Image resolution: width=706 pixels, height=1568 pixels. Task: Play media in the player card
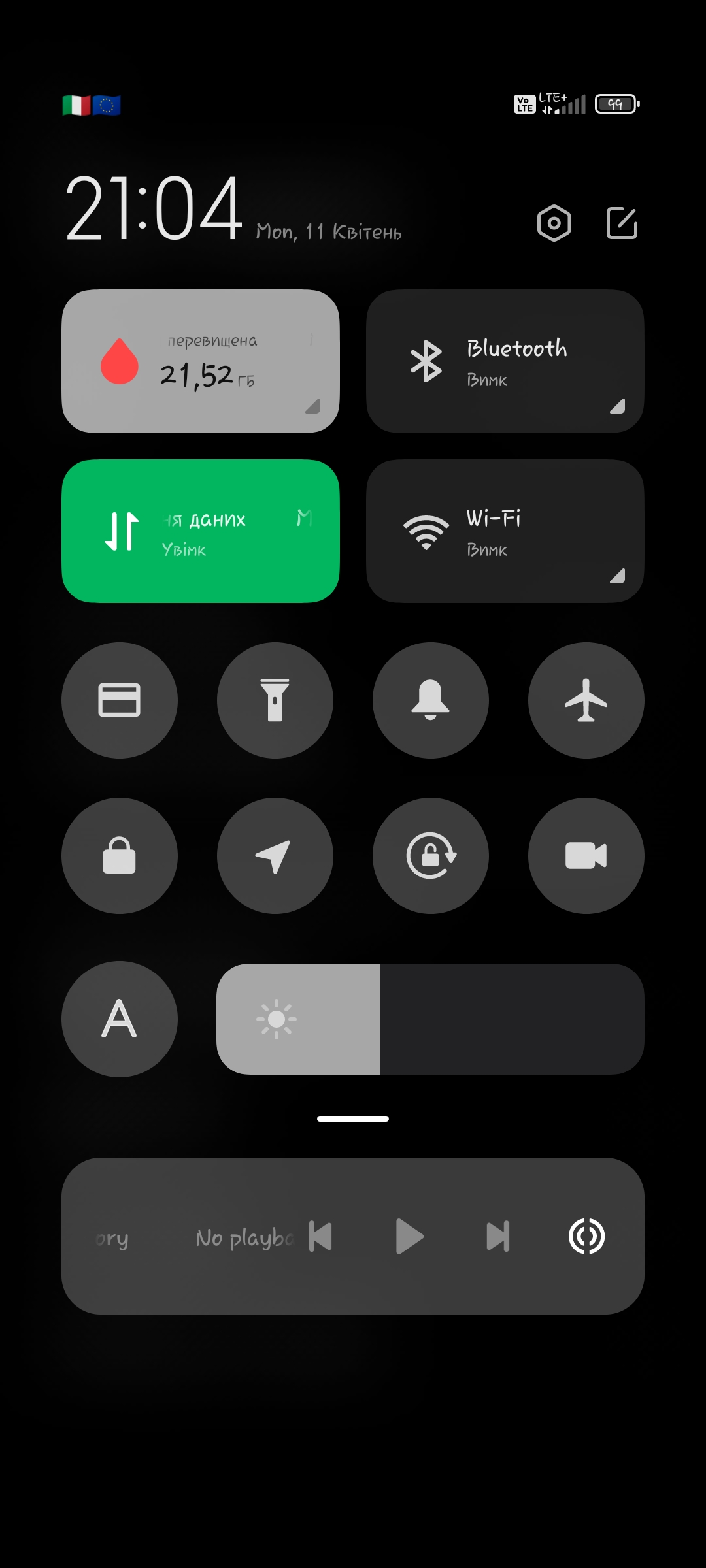pyautogui.click(x=410, y=1236)
